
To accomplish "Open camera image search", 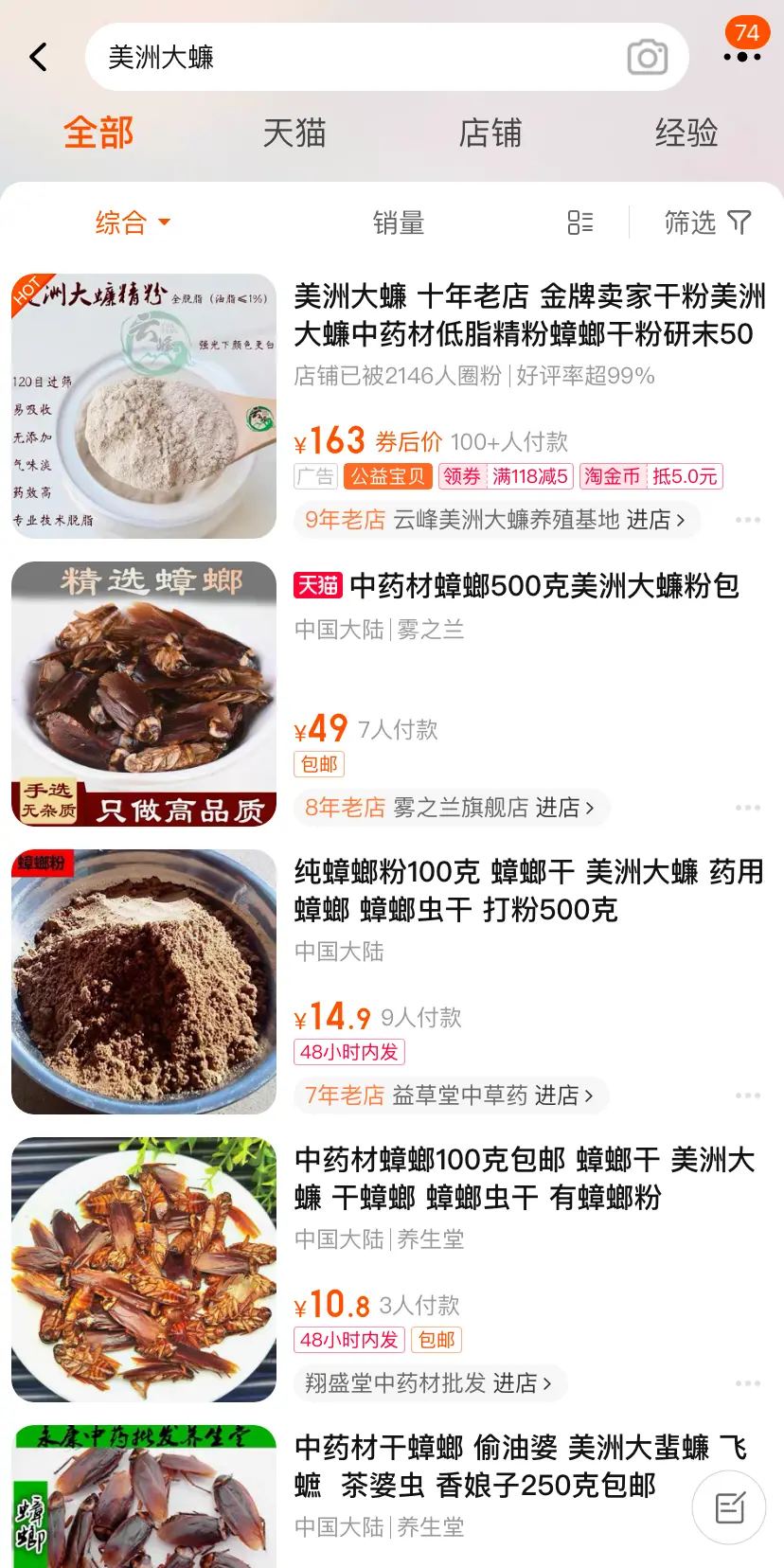I will coord(648,57).
